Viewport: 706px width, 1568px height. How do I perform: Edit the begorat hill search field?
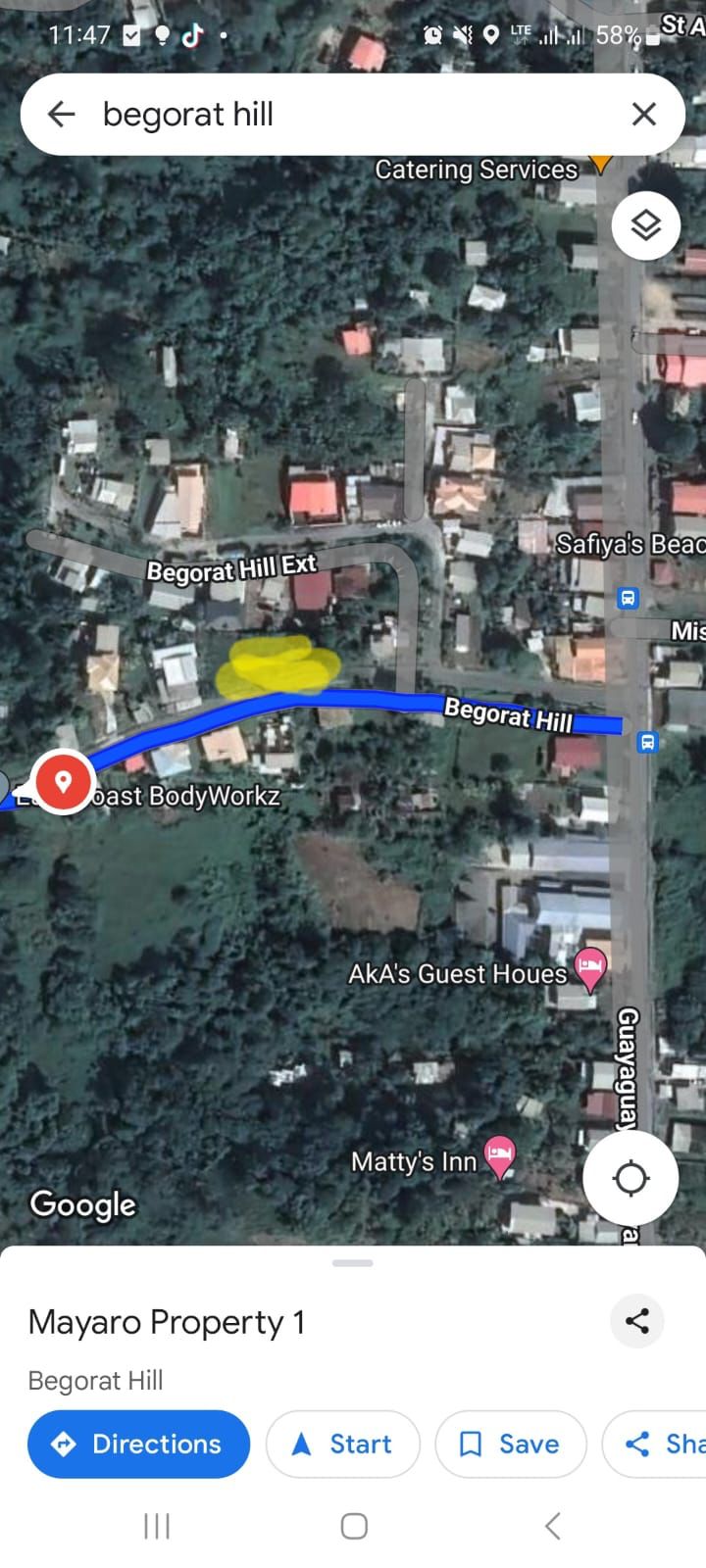point(343,115)
